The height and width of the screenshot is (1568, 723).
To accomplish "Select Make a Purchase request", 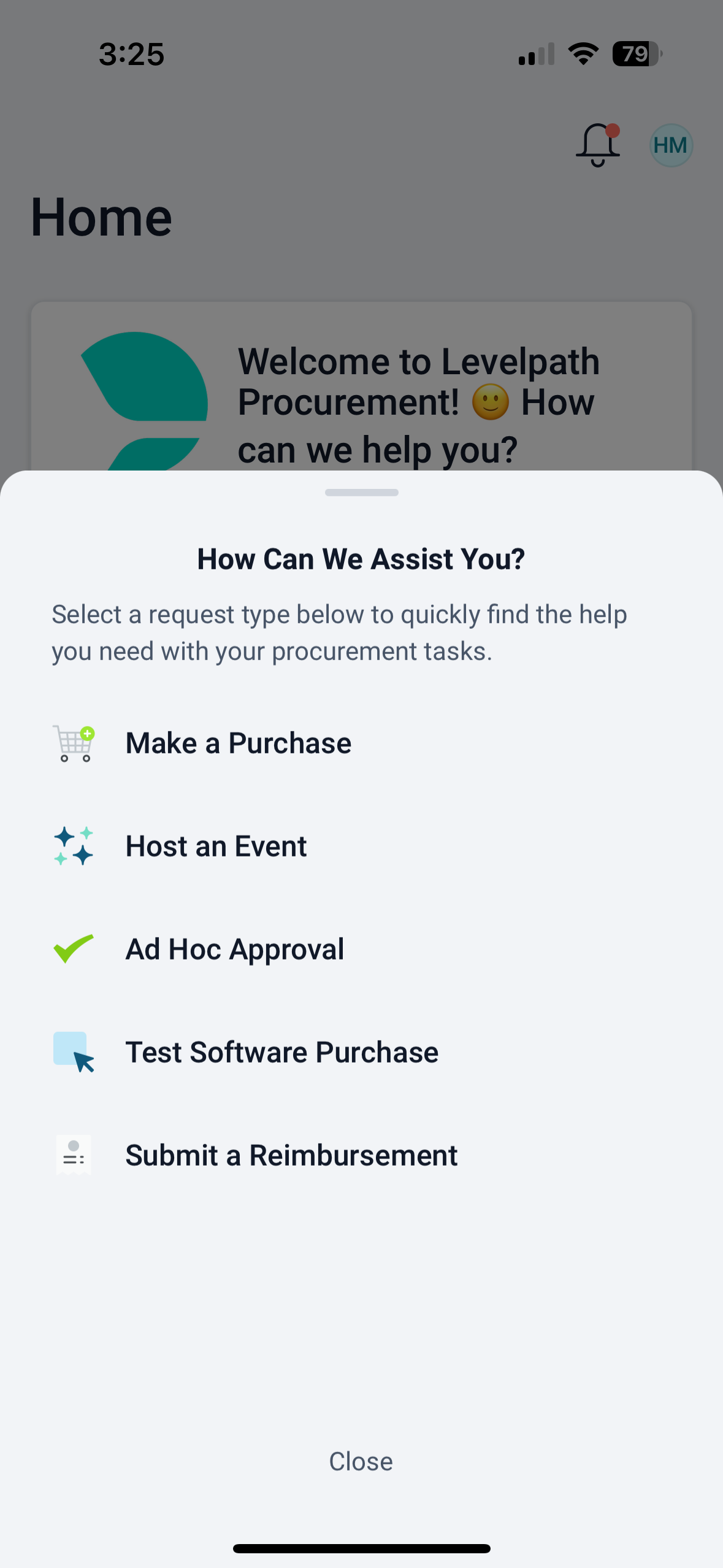I will pos(238,744).
